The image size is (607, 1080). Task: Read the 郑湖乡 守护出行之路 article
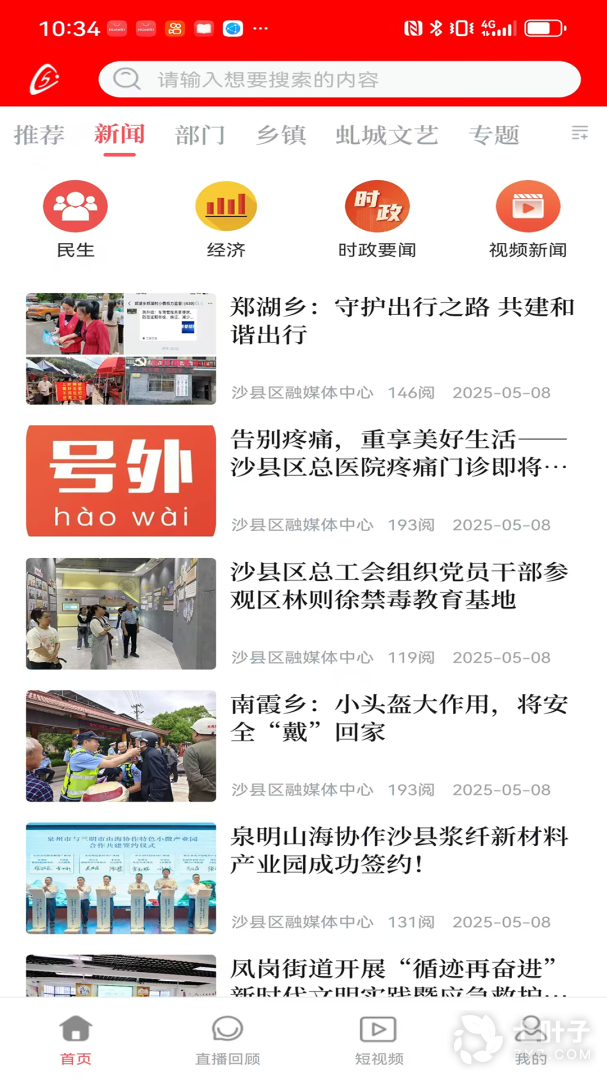click(400, 321)
